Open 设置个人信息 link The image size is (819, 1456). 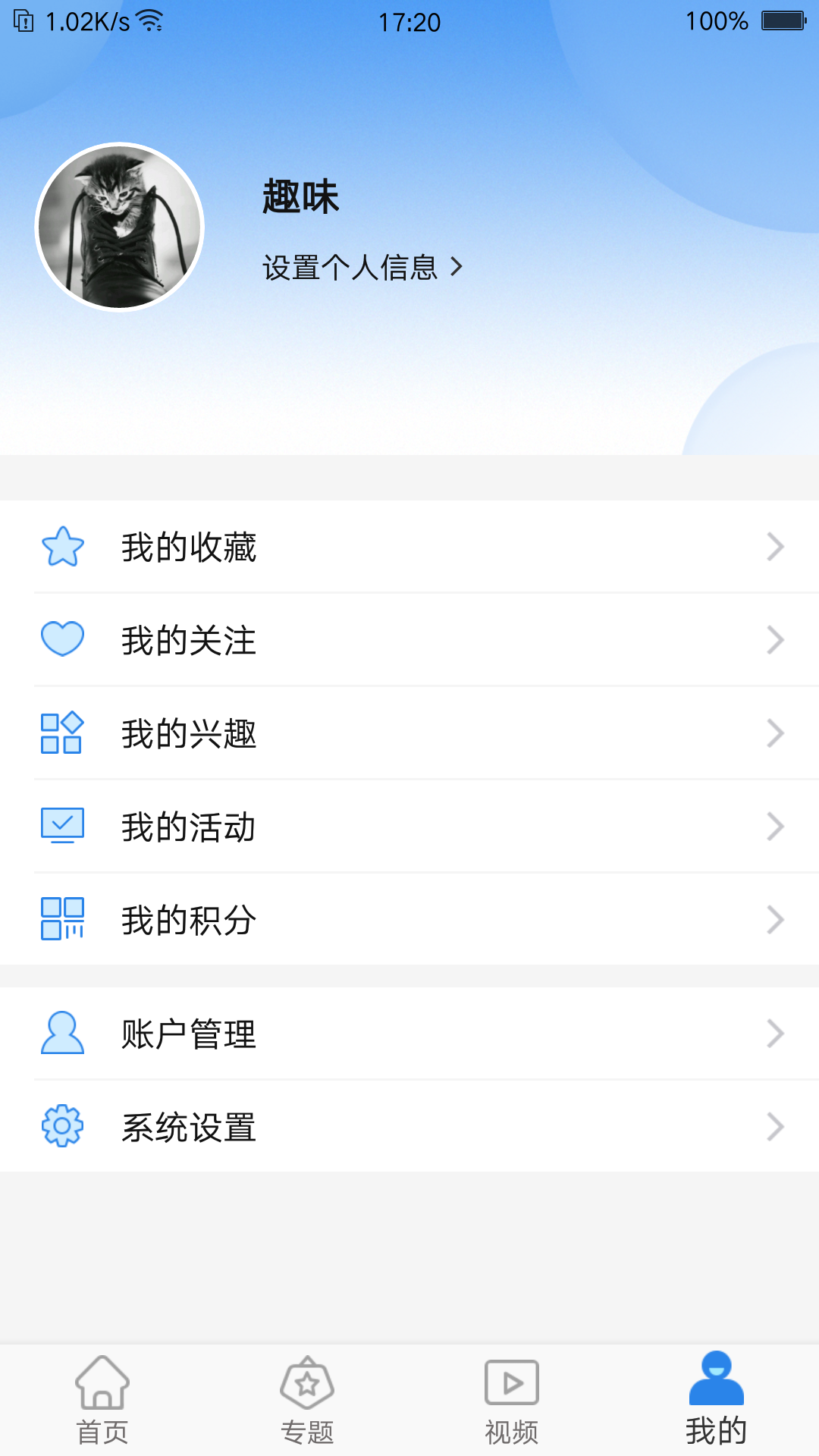[362, 268]
